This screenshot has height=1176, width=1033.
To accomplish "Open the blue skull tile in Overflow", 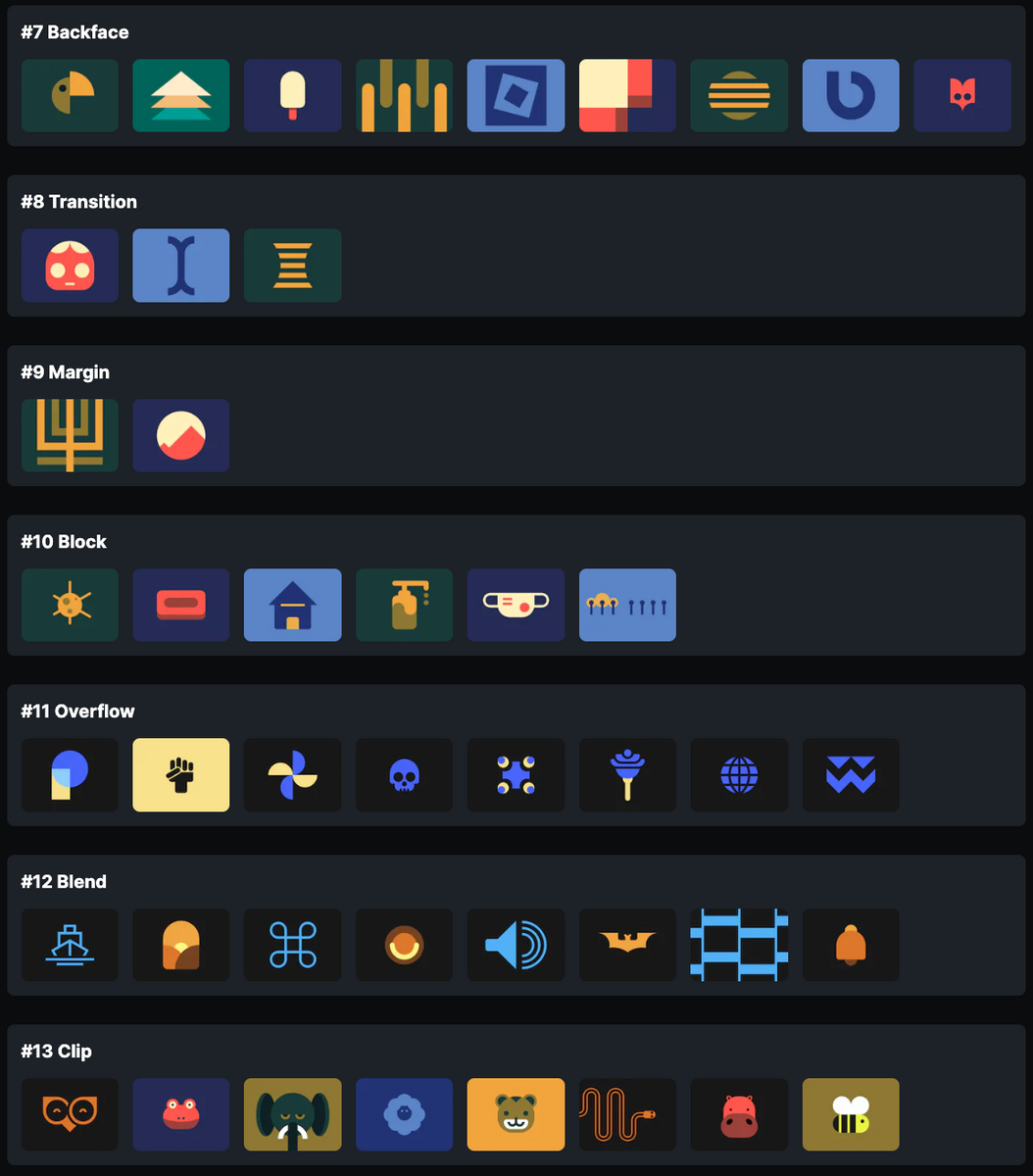I will [x=404, y=775].
